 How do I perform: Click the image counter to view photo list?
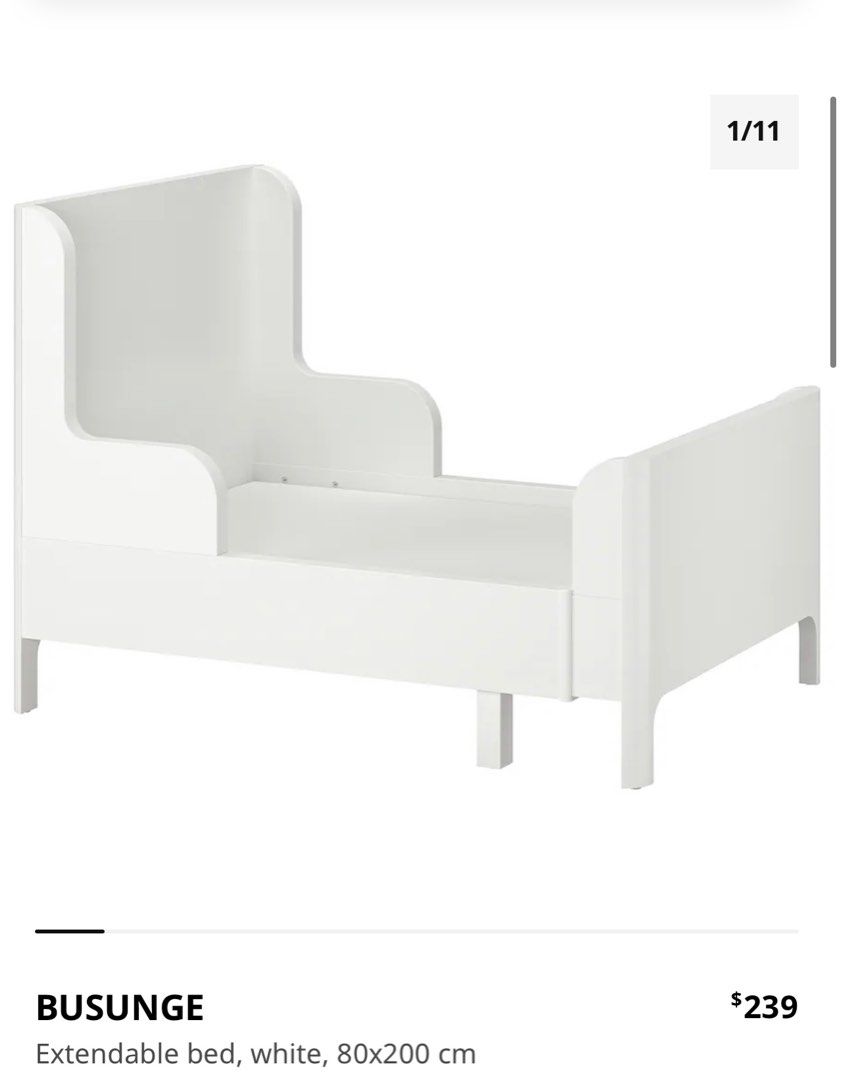(x=755, y=128)
